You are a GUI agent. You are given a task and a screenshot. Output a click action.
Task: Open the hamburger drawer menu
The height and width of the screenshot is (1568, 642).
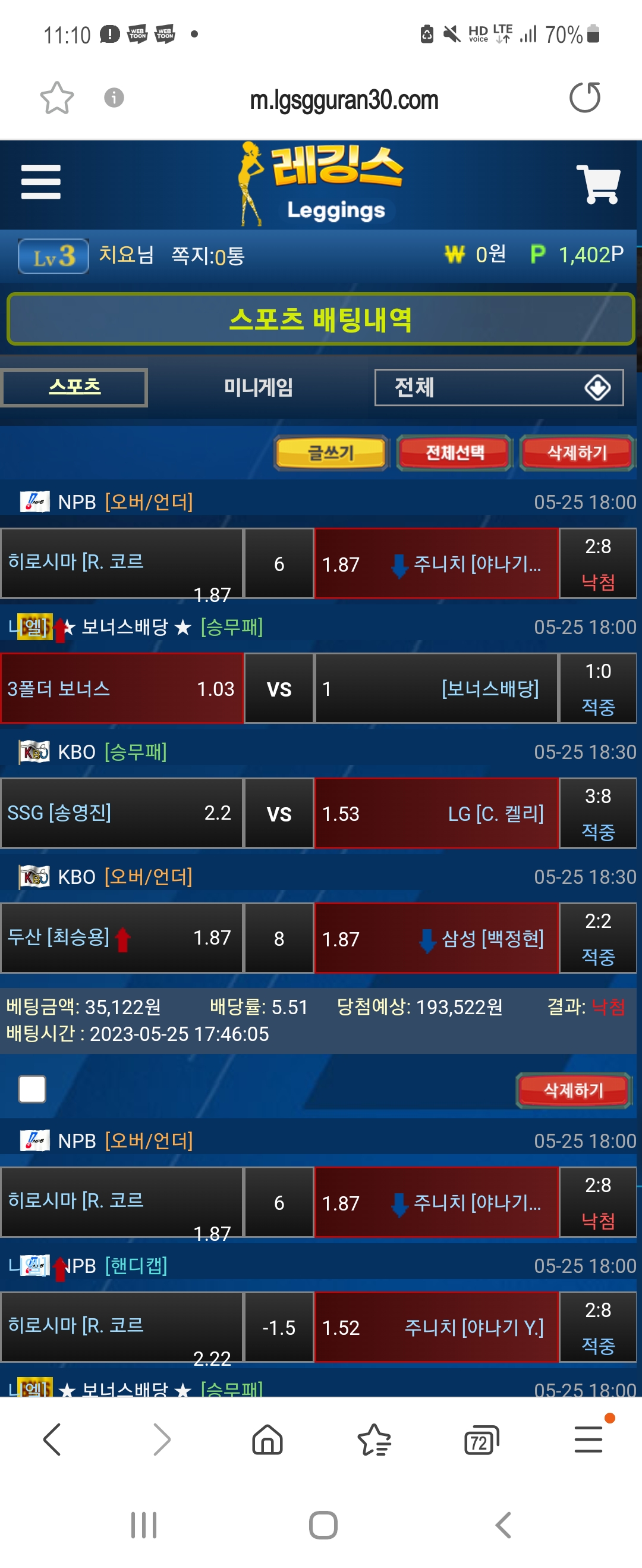coord(41,182)
